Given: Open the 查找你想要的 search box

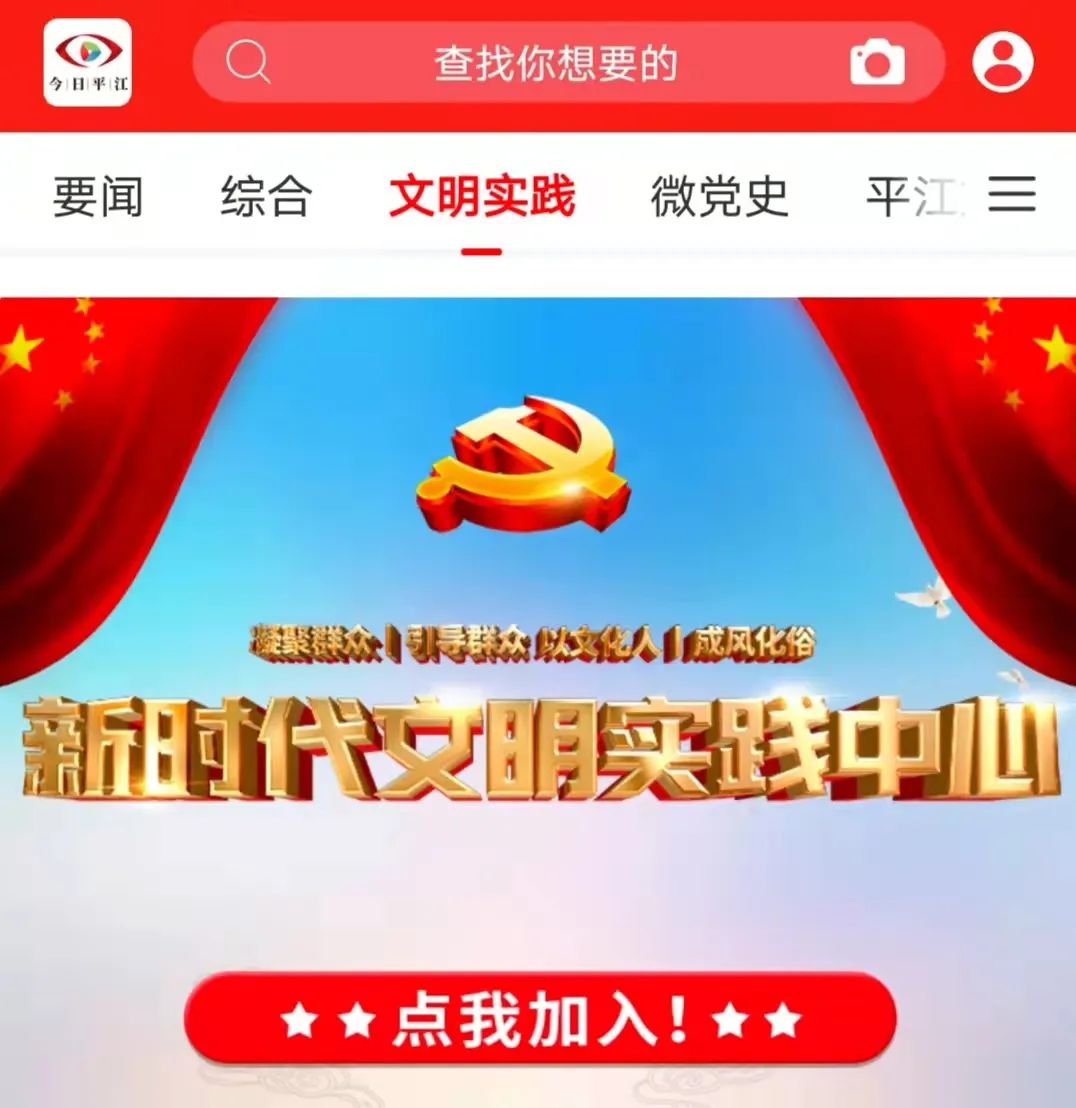Looking at the screenshot, I should point(555,64).
